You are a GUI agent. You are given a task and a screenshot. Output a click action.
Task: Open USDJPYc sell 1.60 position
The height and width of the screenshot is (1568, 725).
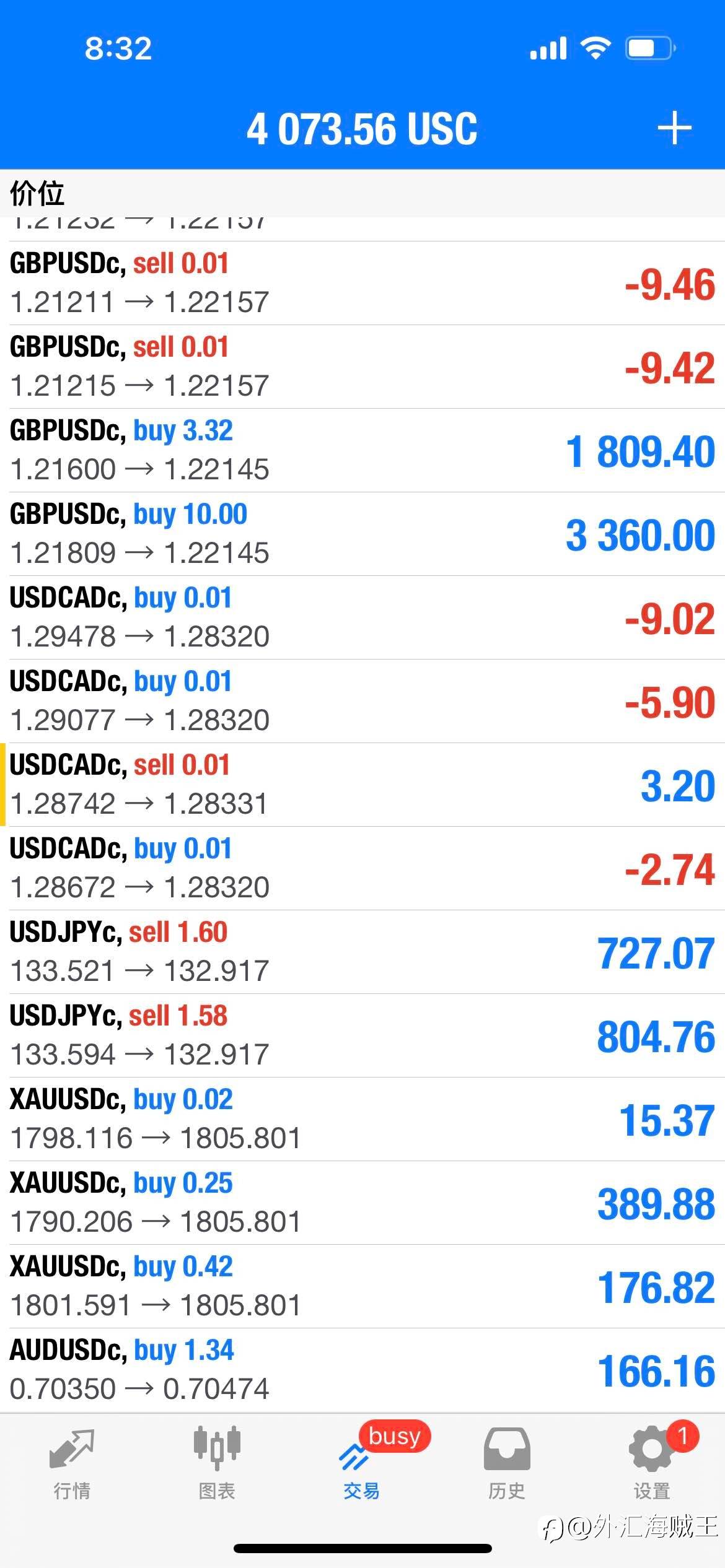(x=362, y=952)
